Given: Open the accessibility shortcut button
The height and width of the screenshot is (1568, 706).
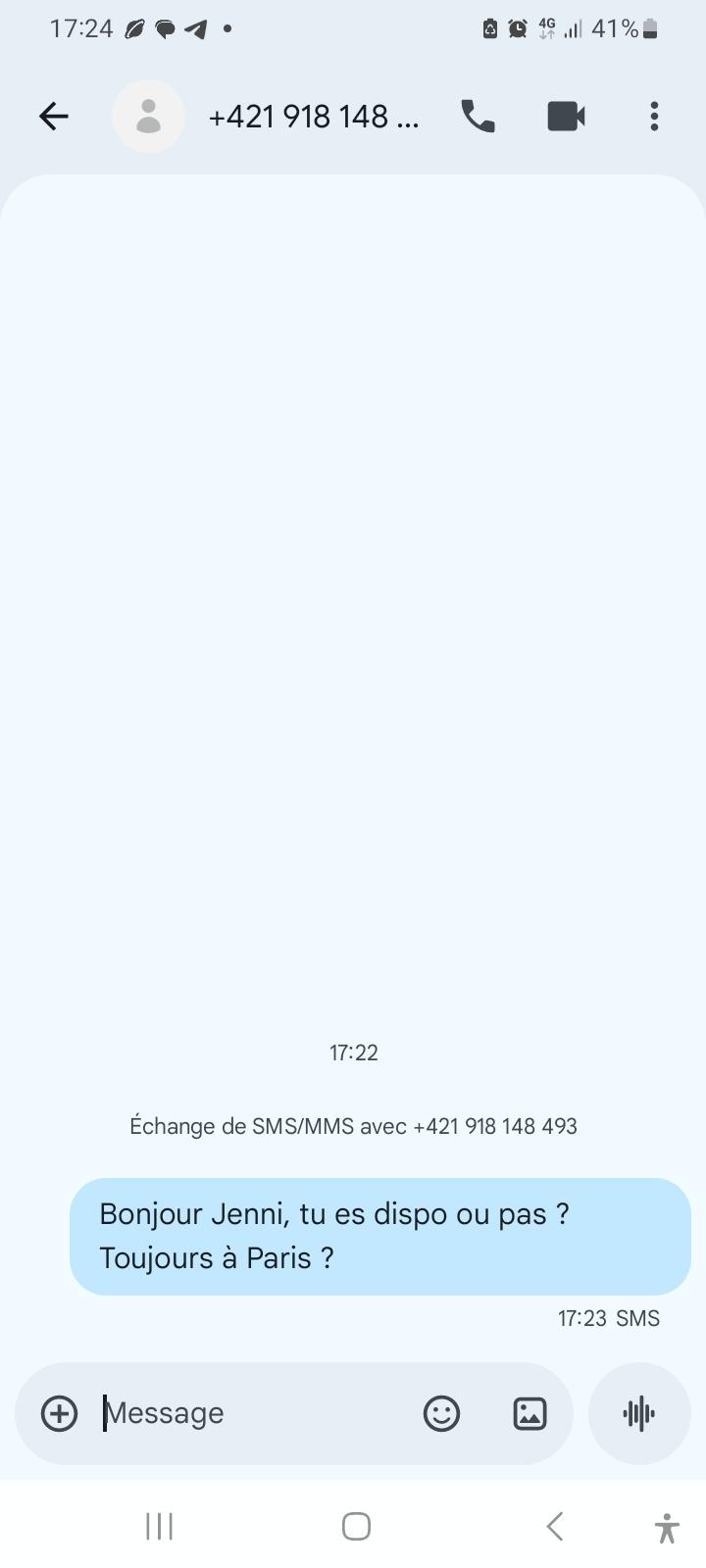Looking at the screenshot, I should (x=667, y=1528).
